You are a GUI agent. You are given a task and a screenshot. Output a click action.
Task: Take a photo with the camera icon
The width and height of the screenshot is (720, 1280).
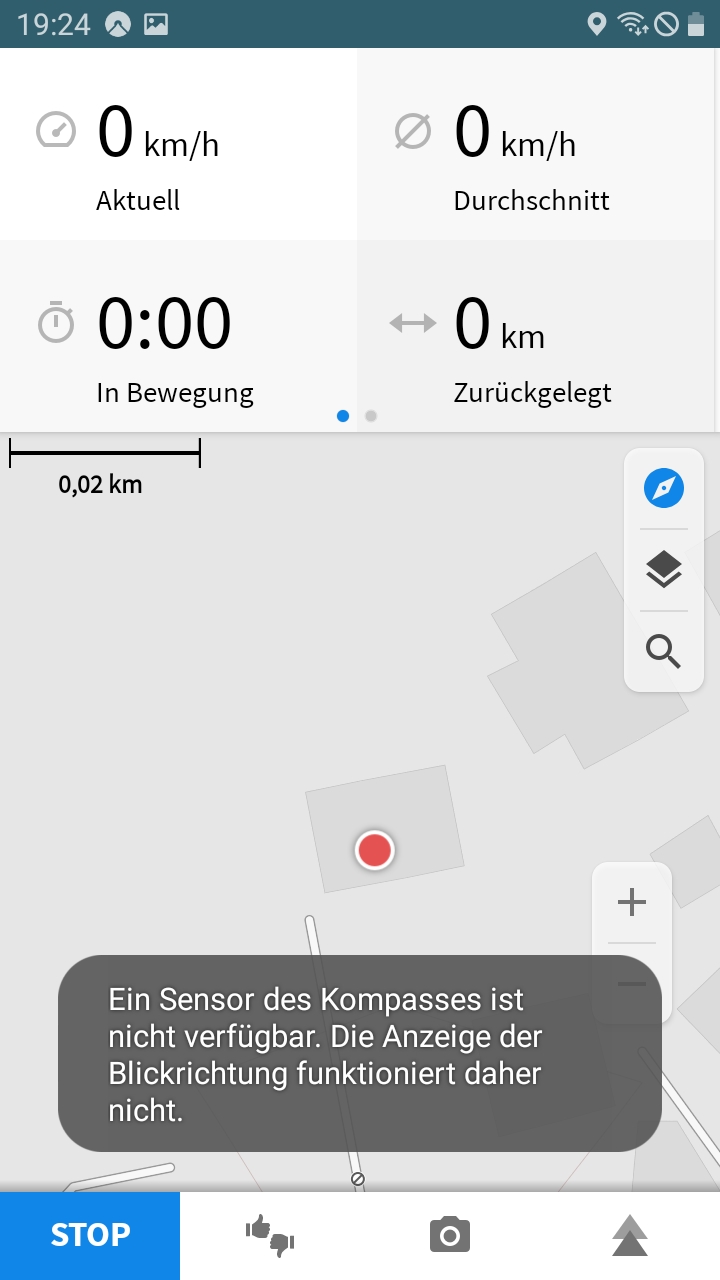(x=450, y=1236)
